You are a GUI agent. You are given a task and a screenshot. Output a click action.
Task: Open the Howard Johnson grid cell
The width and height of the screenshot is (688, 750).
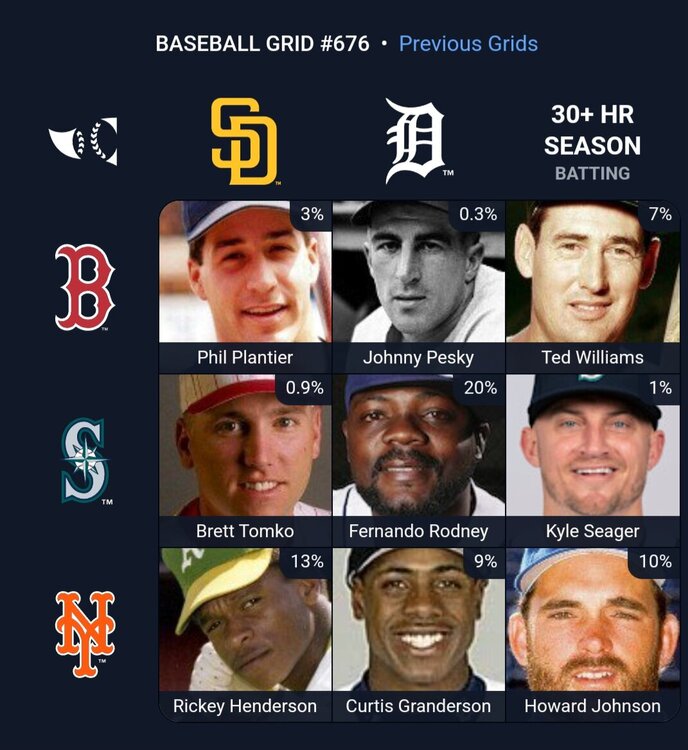pyautogui.click(x=592, y=634)
